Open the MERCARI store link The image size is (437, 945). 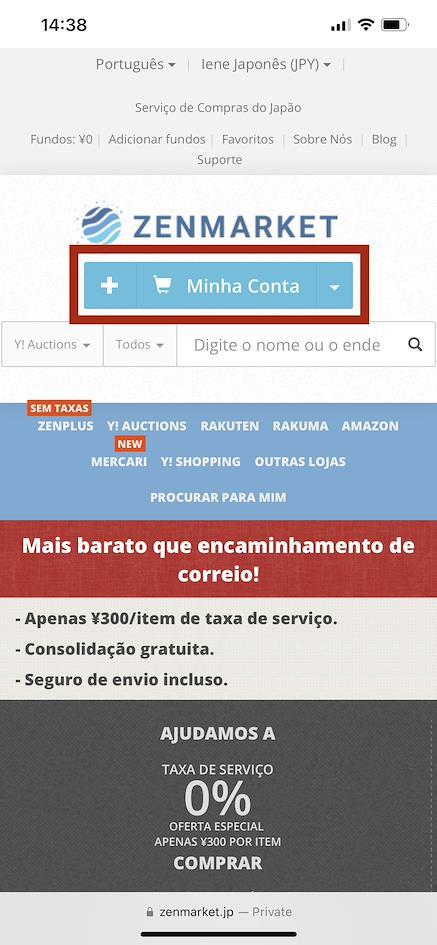[119, 462]
